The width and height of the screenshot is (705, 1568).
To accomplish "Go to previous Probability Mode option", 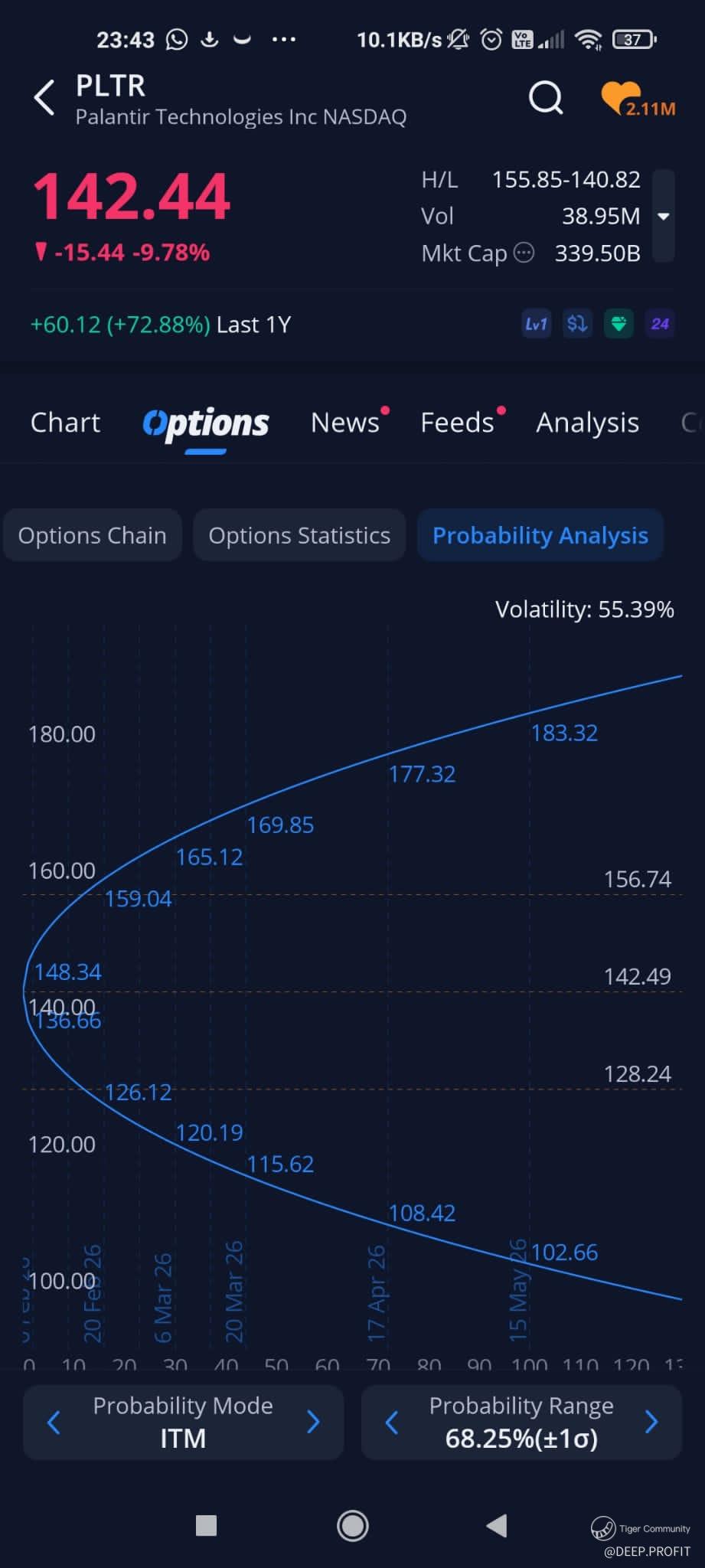I will (x=54, y=1423).
